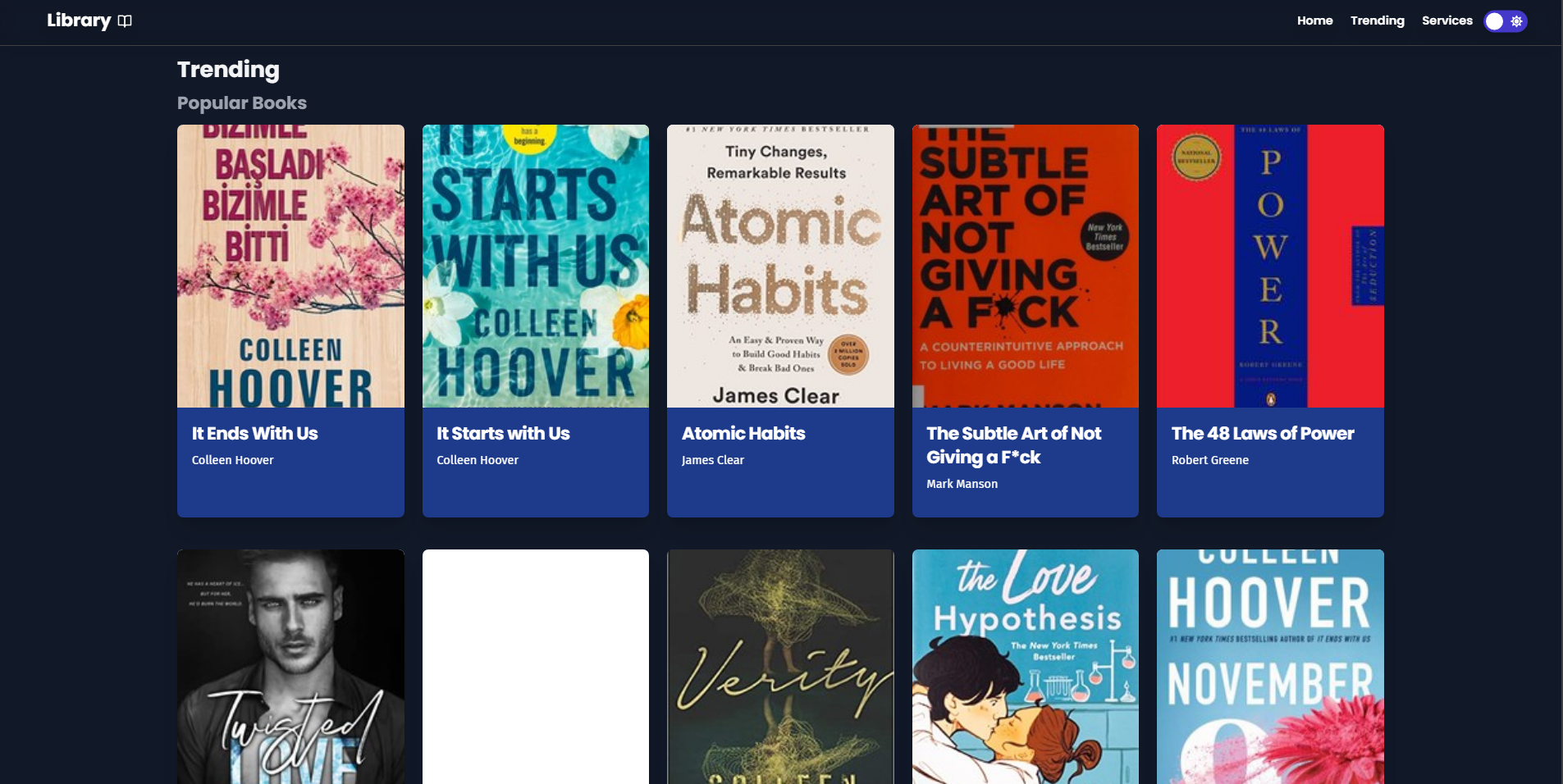Image resolution: width=1563 pixels, height=784 pixels.
Task: Open the Trending nav link
Action: coord(1377,21)
